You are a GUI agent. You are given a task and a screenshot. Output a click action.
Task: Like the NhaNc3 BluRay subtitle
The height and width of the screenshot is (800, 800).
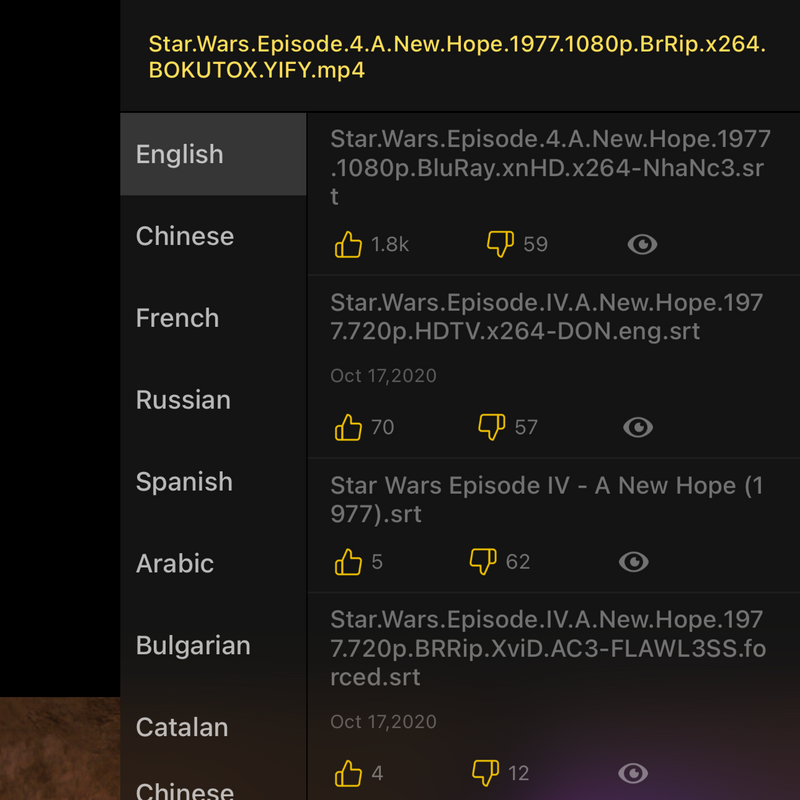coord(349,244)
